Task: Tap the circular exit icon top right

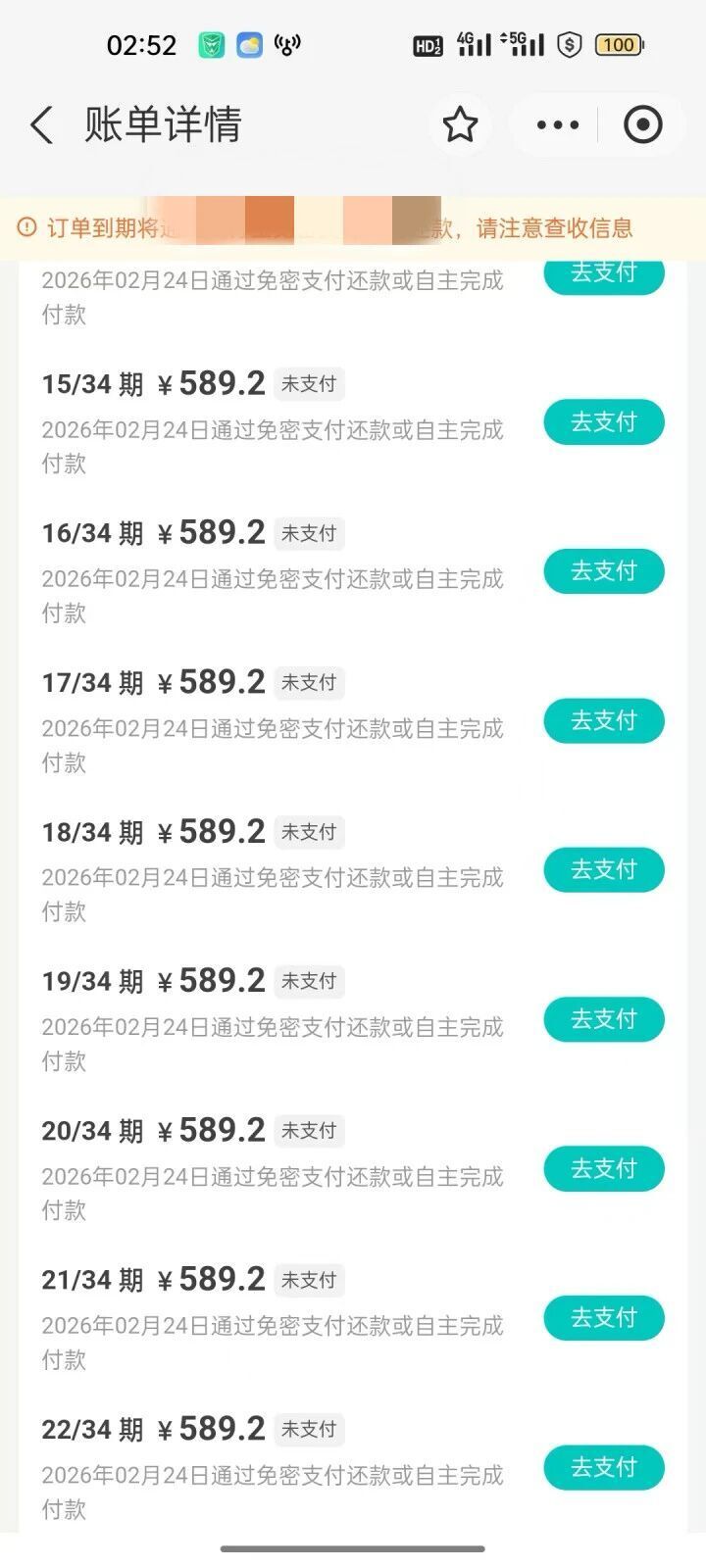Action: tap(642, 125)
